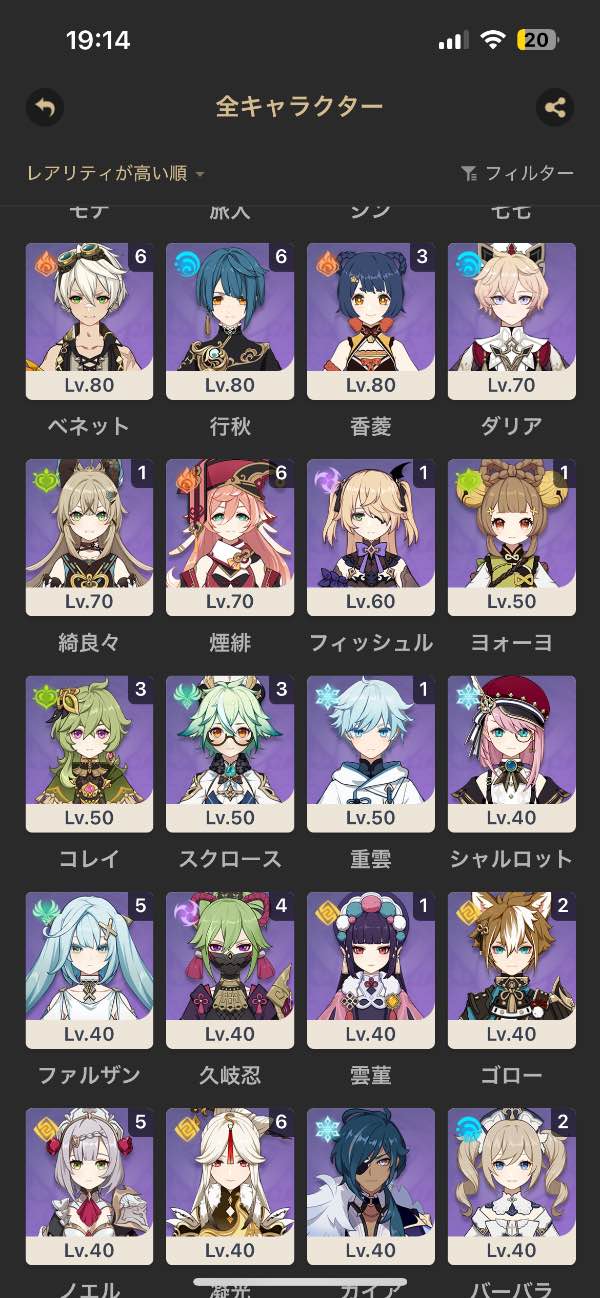Open 煙緋 character card

point(230,537)
